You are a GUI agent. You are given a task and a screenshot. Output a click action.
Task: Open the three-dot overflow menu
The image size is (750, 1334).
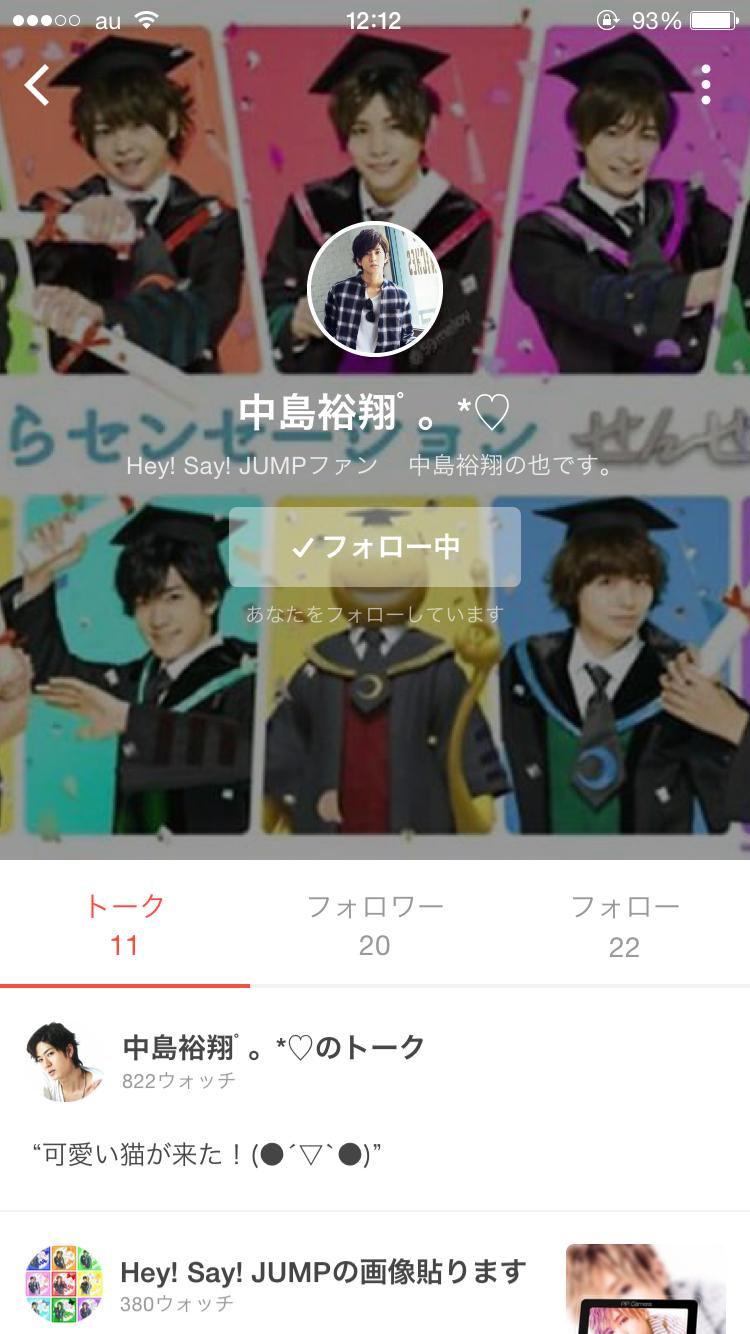tap(706, 85)
